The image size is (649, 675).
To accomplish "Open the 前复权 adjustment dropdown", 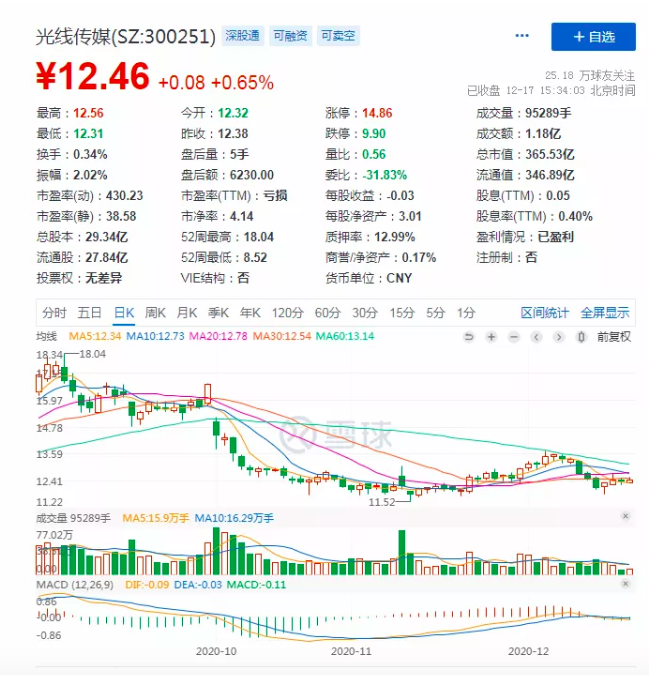I will 613,337.
